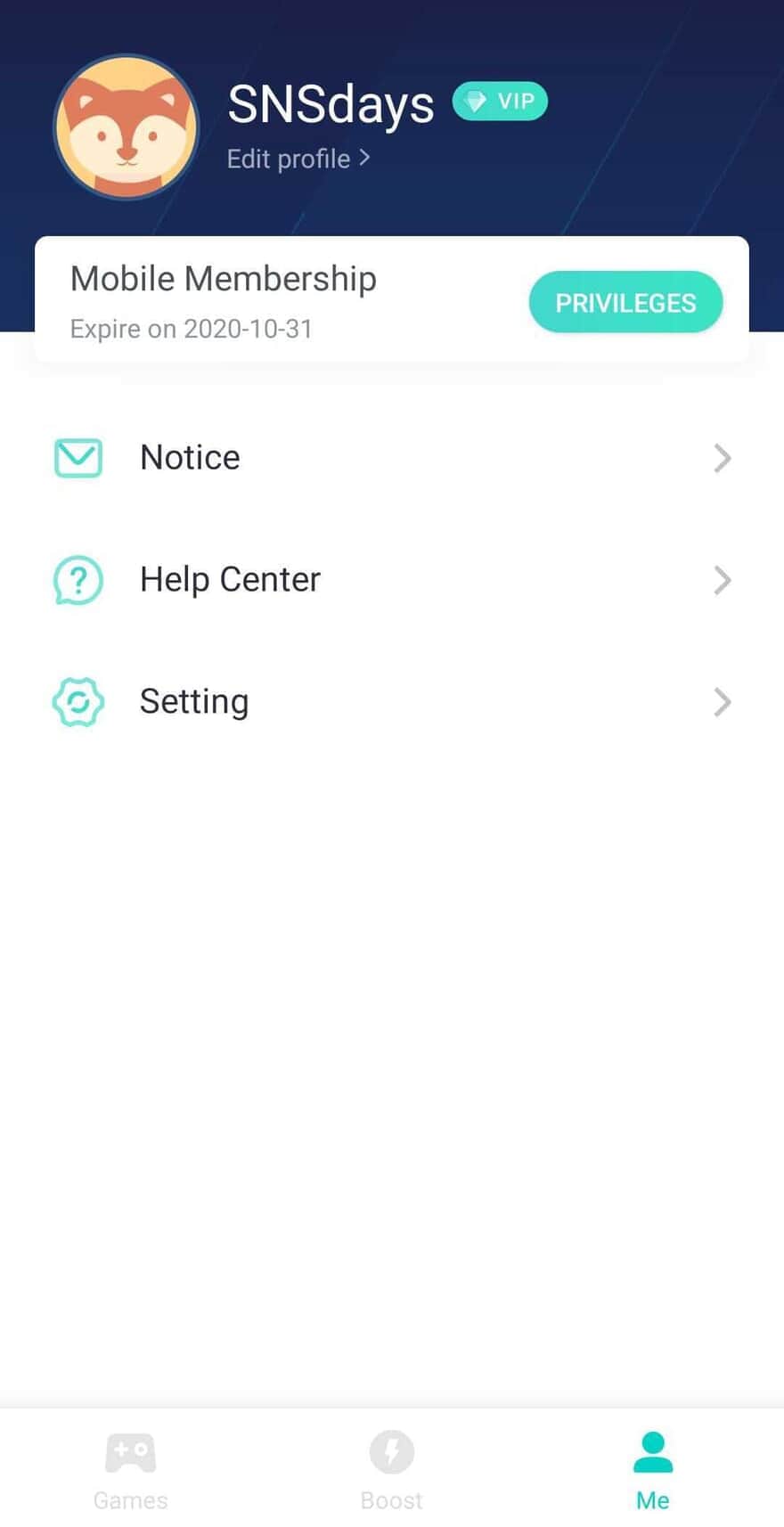The image size is (784, 1527).
Task: Tap the VIP badge
Action: pos(500,102)
